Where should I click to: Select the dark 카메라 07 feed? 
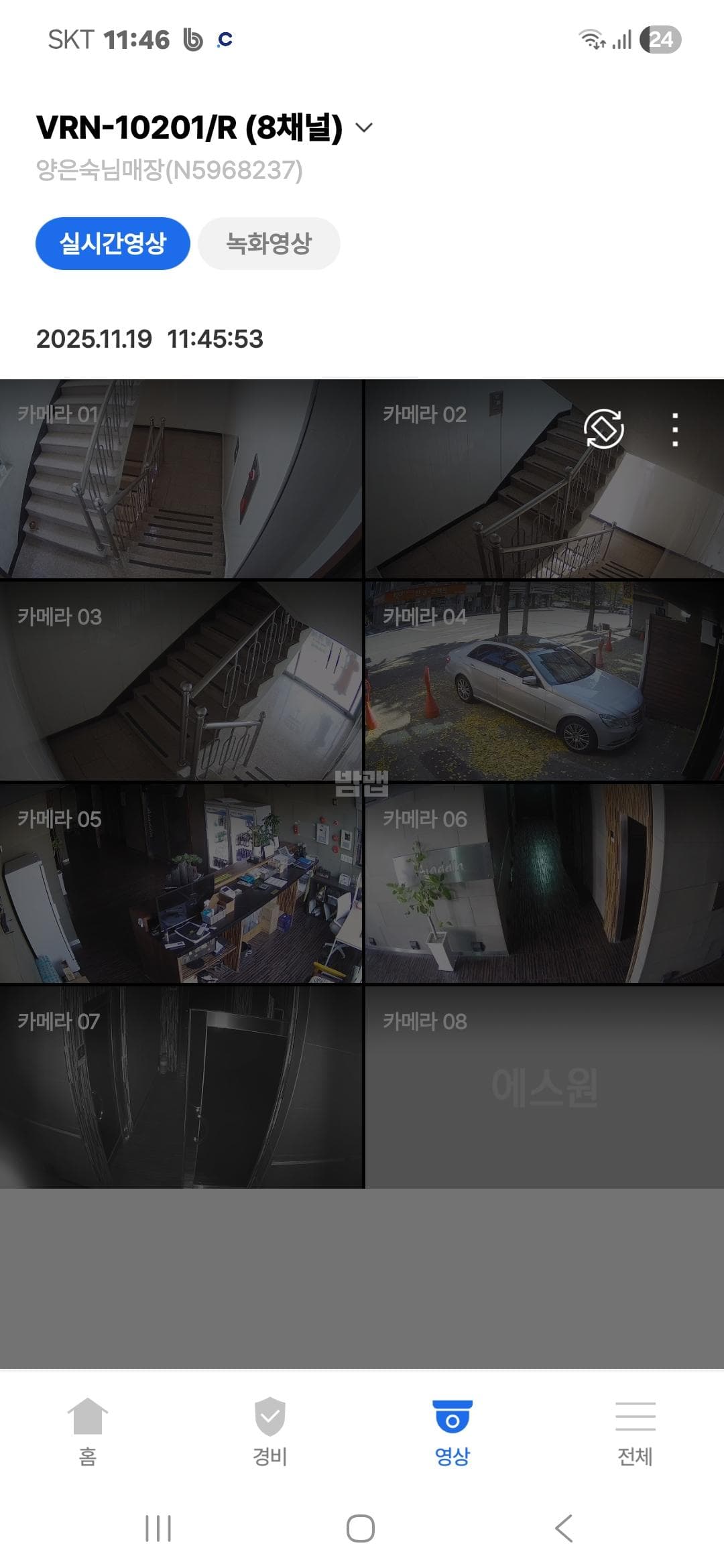(181, 1086)
